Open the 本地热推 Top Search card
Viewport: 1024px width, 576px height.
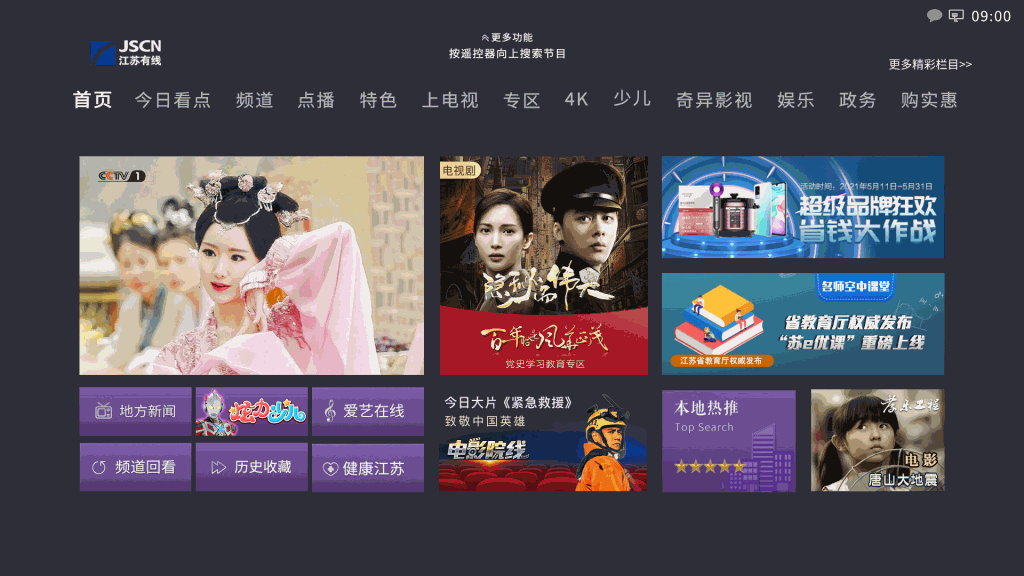tap(728, 440)
